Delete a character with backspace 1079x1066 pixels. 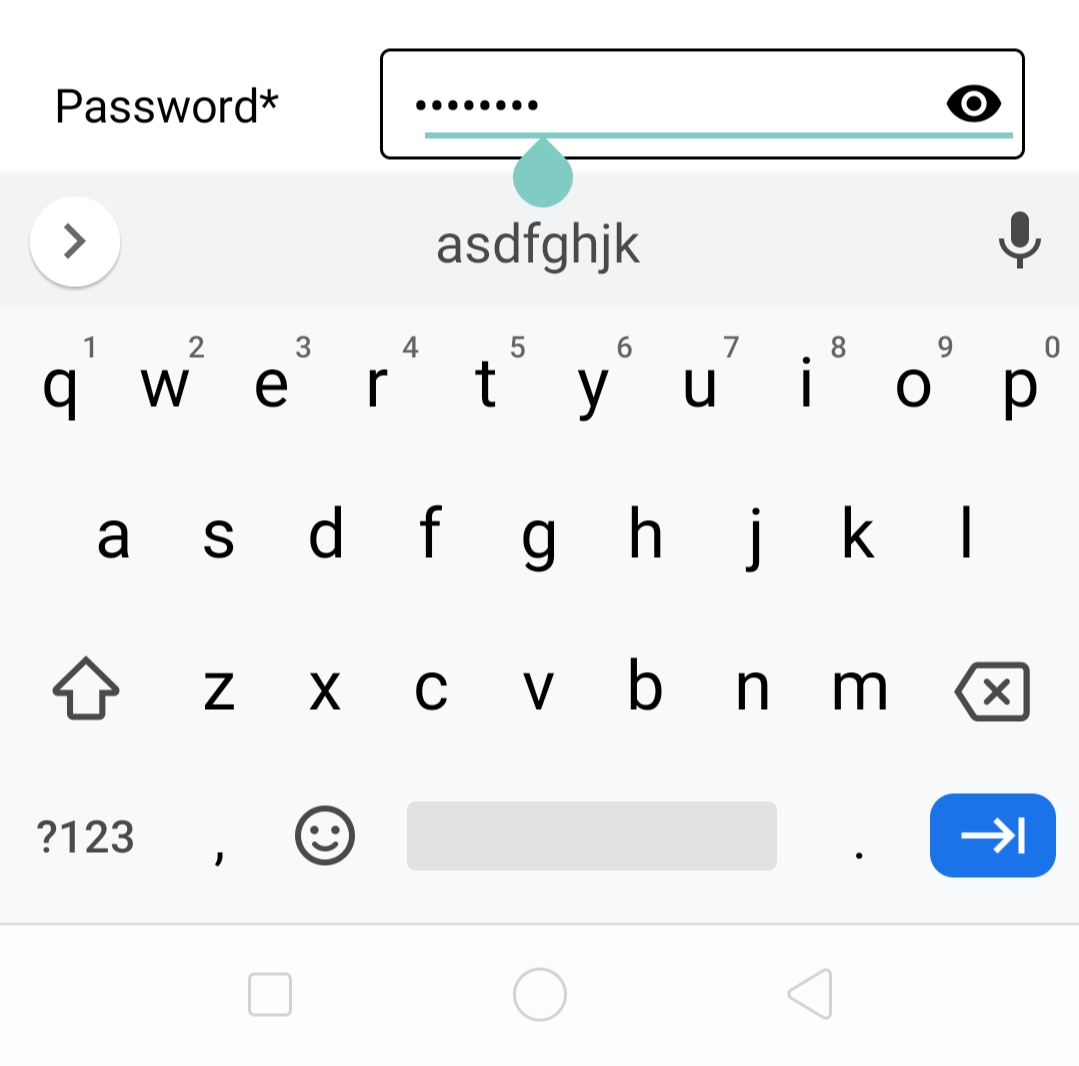pyautogui.click(x=992, y=691)
